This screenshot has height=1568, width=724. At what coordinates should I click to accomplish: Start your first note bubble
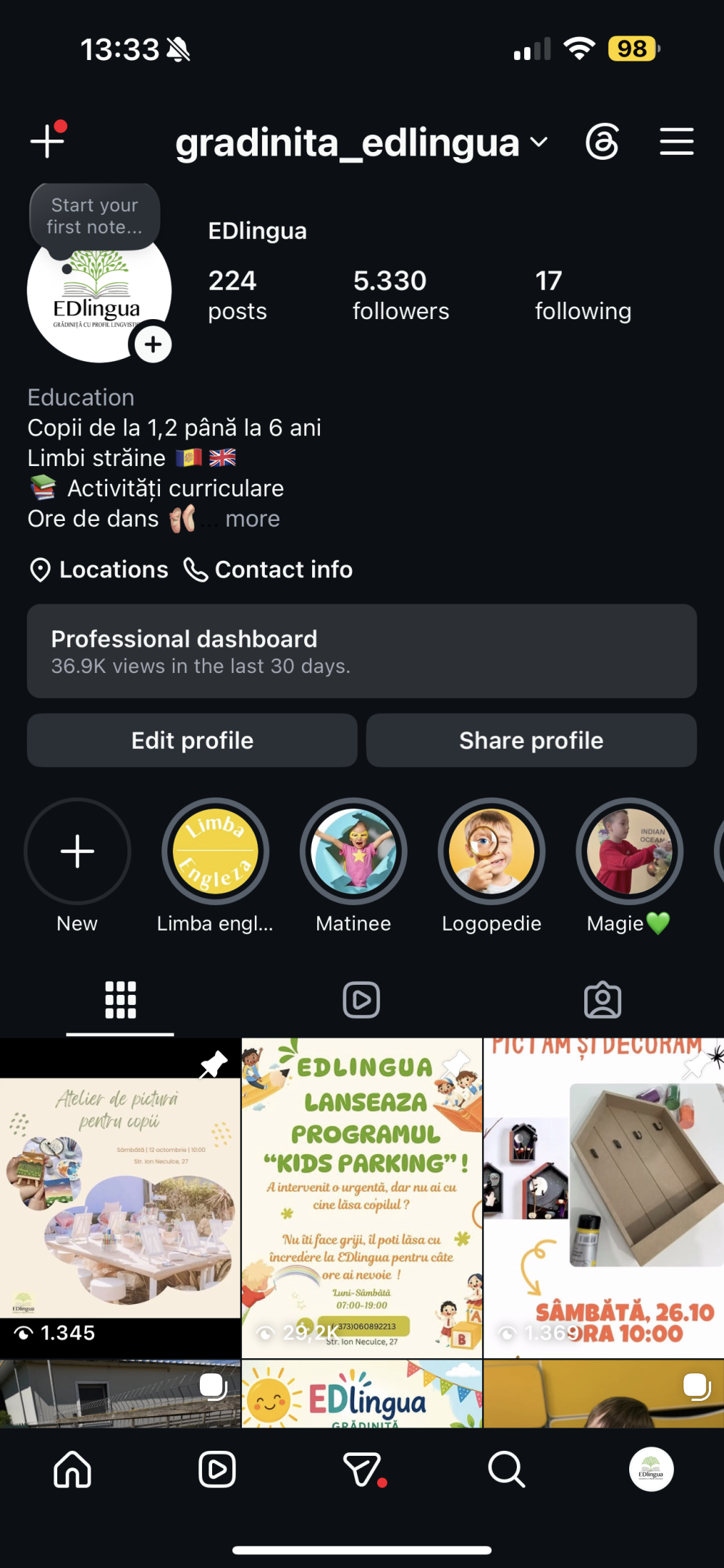point(95,216)
